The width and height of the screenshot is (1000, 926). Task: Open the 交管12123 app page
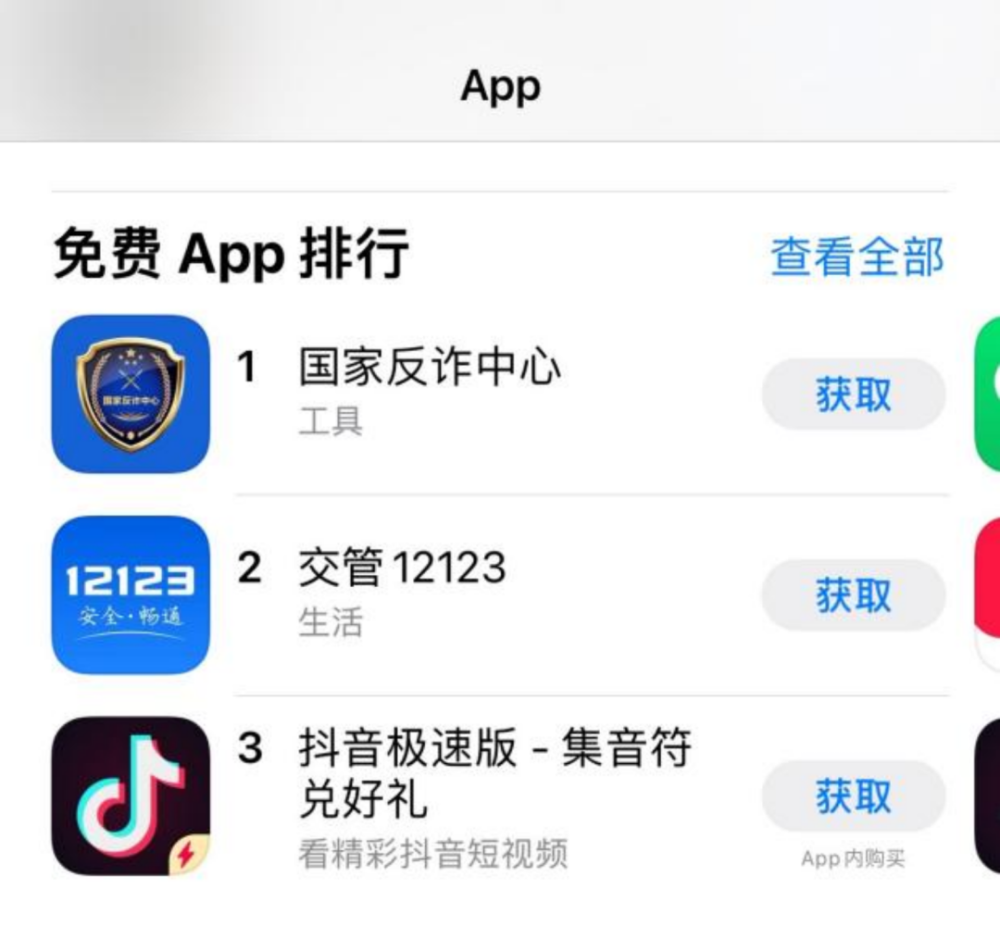click(402, 568)
